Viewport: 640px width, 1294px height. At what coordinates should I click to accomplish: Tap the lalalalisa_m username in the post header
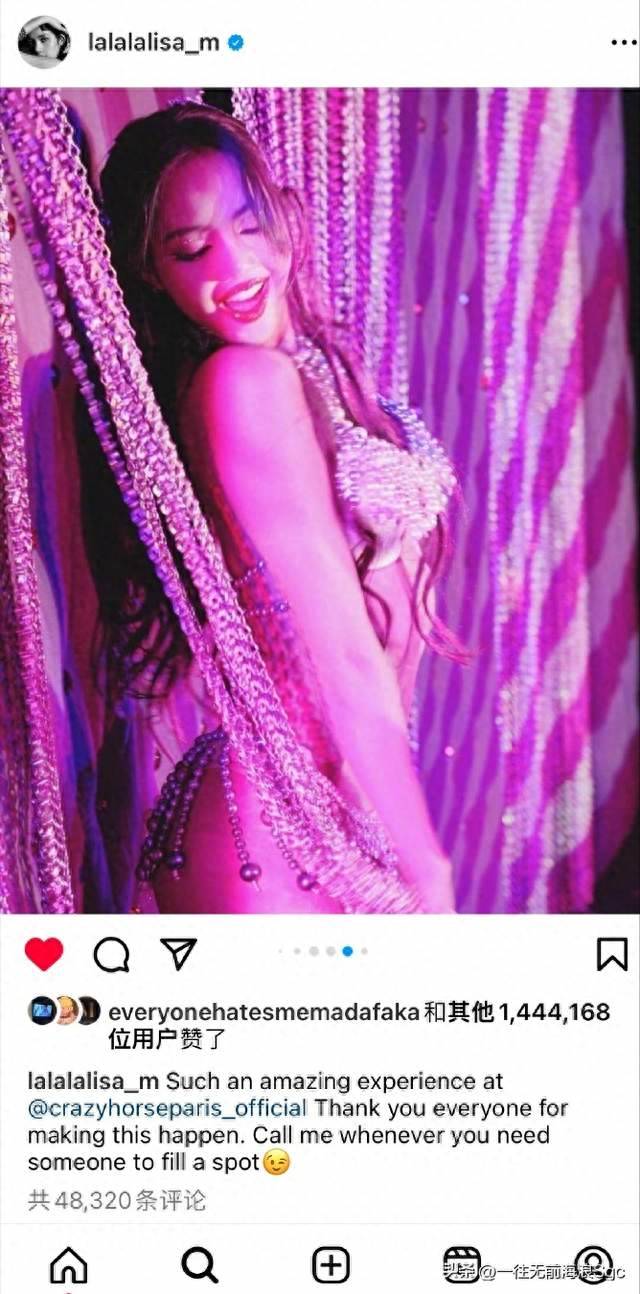tap(153, 43)
